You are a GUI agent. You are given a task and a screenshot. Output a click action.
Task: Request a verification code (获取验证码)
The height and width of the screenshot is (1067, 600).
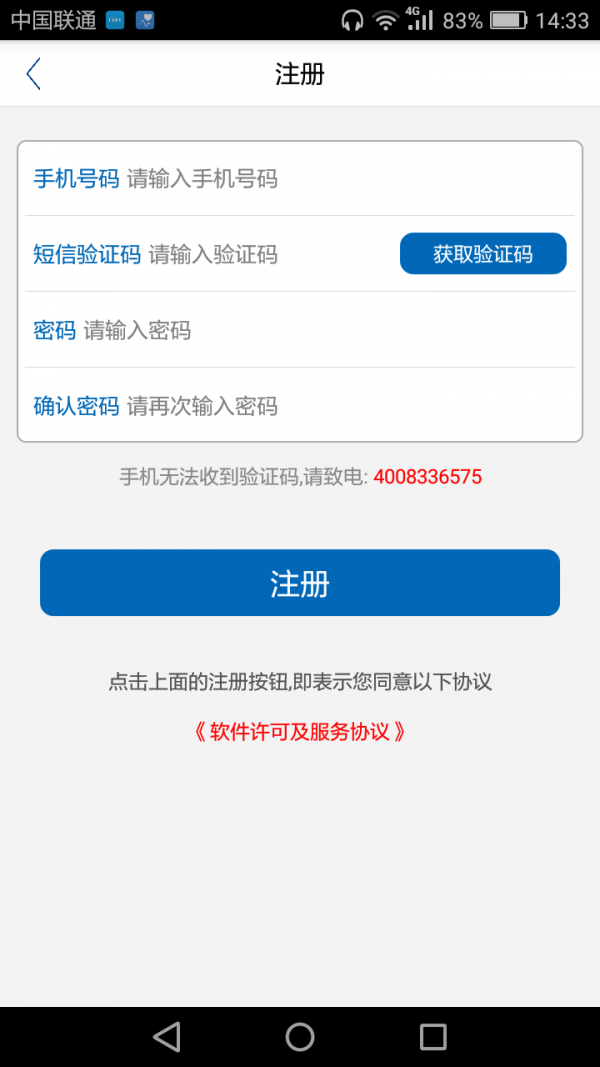click(x=483, y=254)
